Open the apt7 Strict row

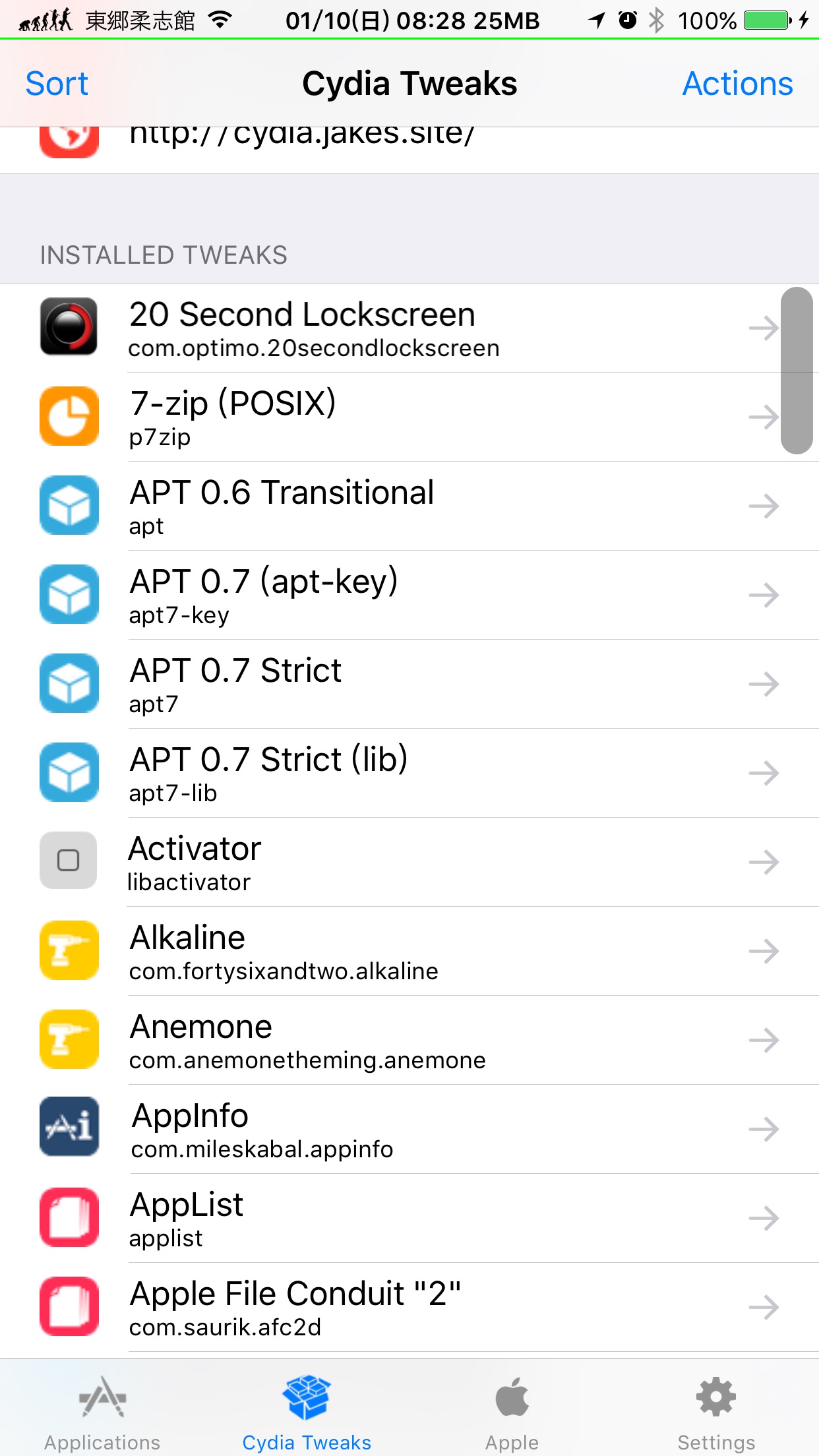pos(409,684)
